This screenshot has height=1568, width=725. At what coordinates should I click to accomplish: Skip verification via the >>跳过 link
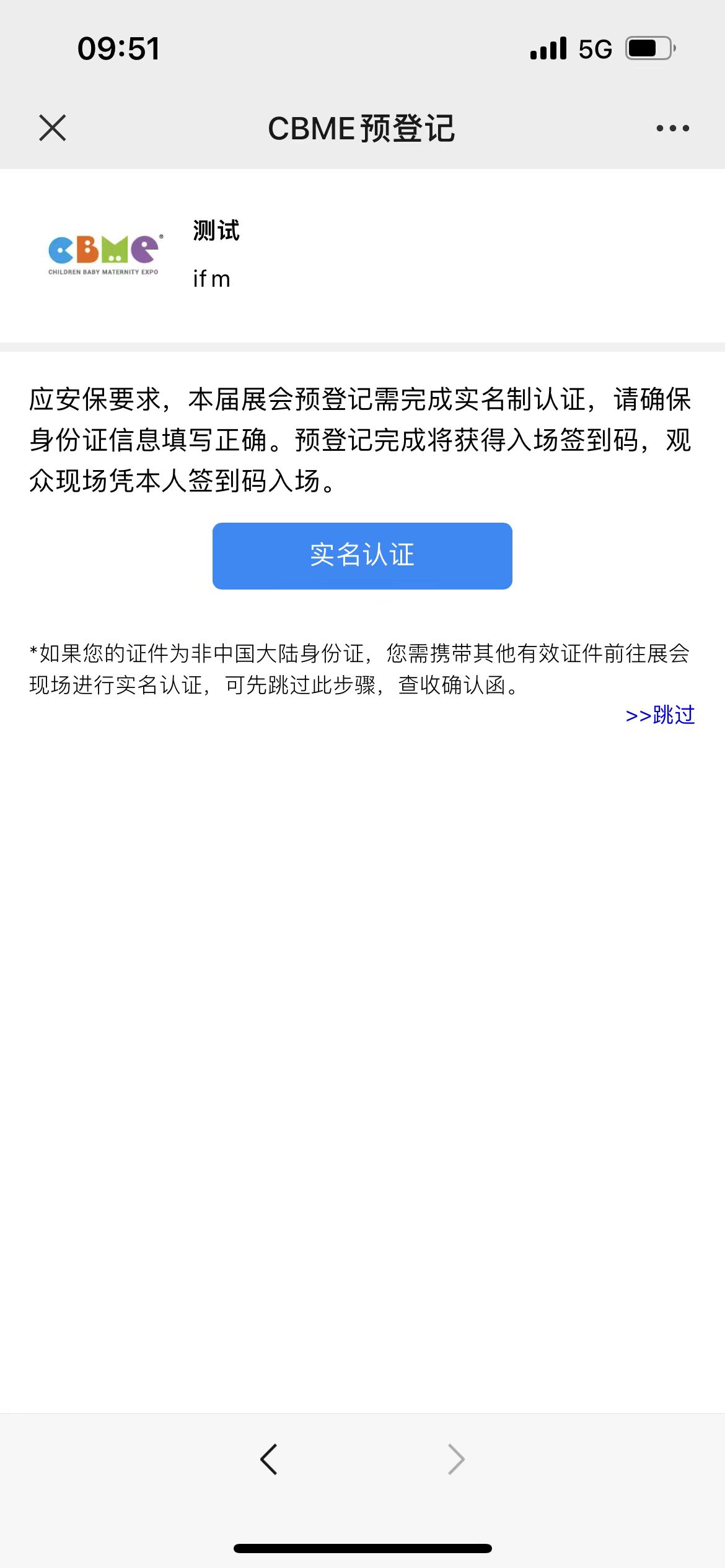pyautogui.click(x=660, y=715)
